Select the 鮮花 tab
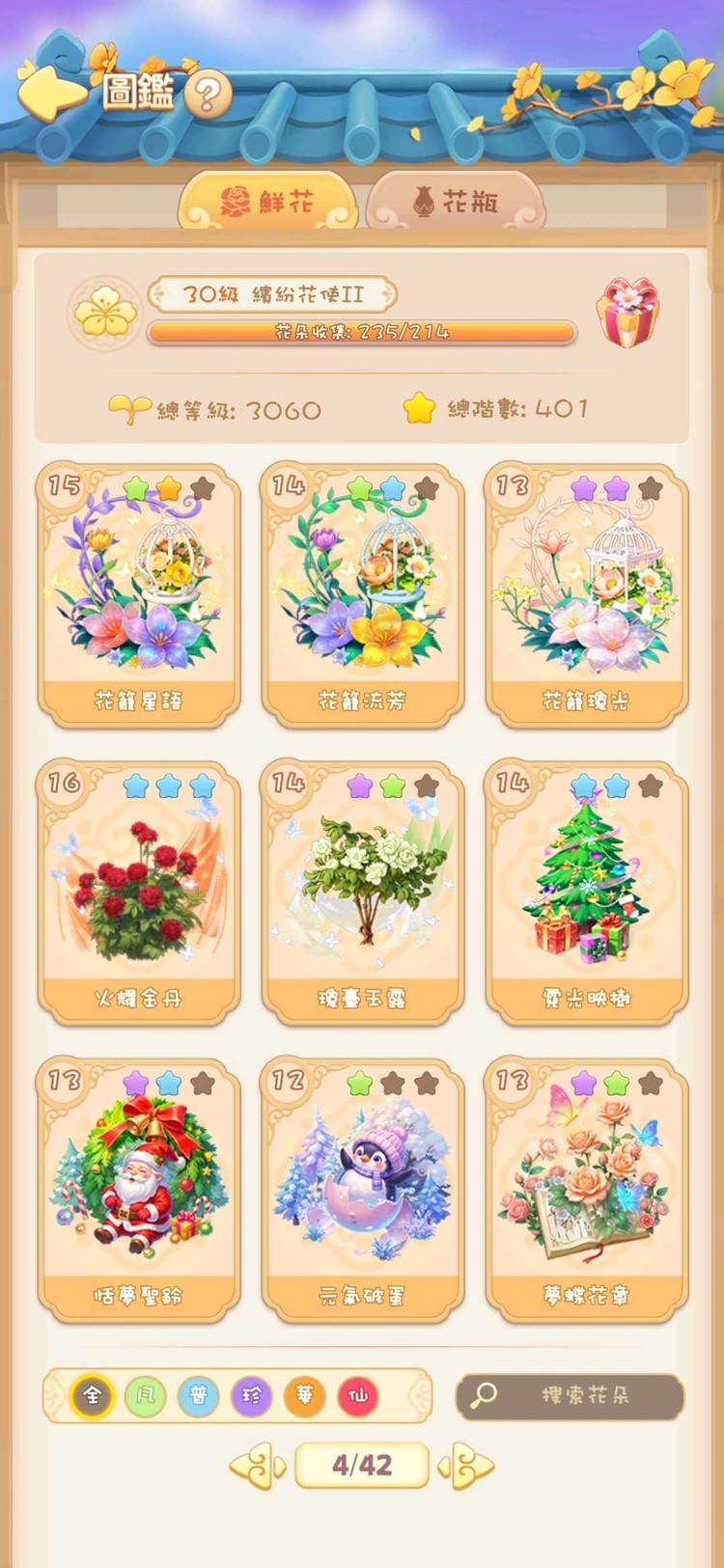The width and height of the screenshot is (724, 1568). (x=273, y=200)
